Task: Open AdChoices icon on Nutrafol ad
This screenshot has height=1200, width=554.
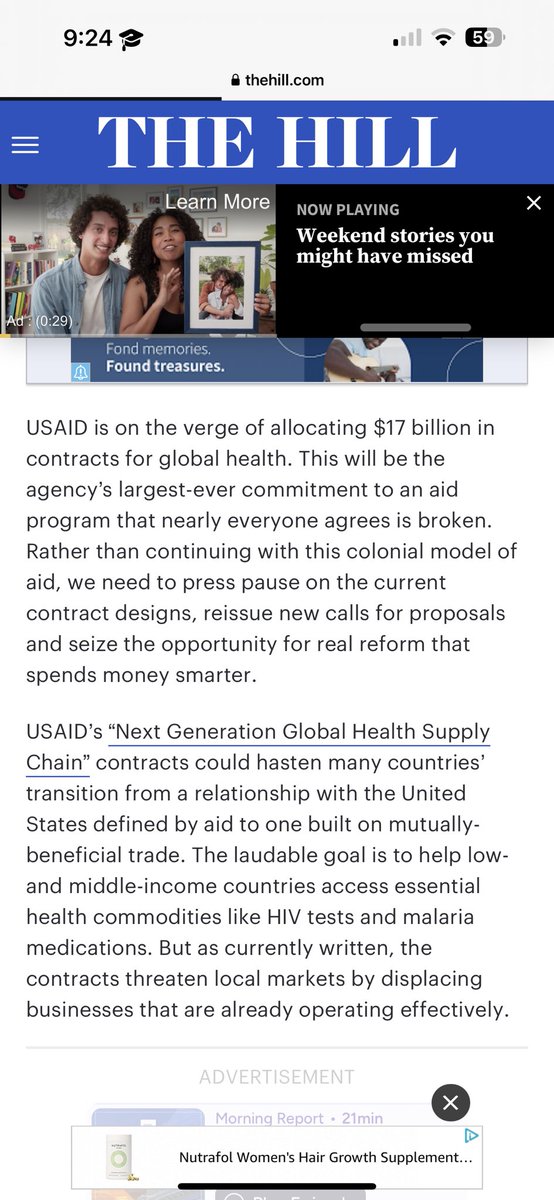Action: tap(472, 1135)
